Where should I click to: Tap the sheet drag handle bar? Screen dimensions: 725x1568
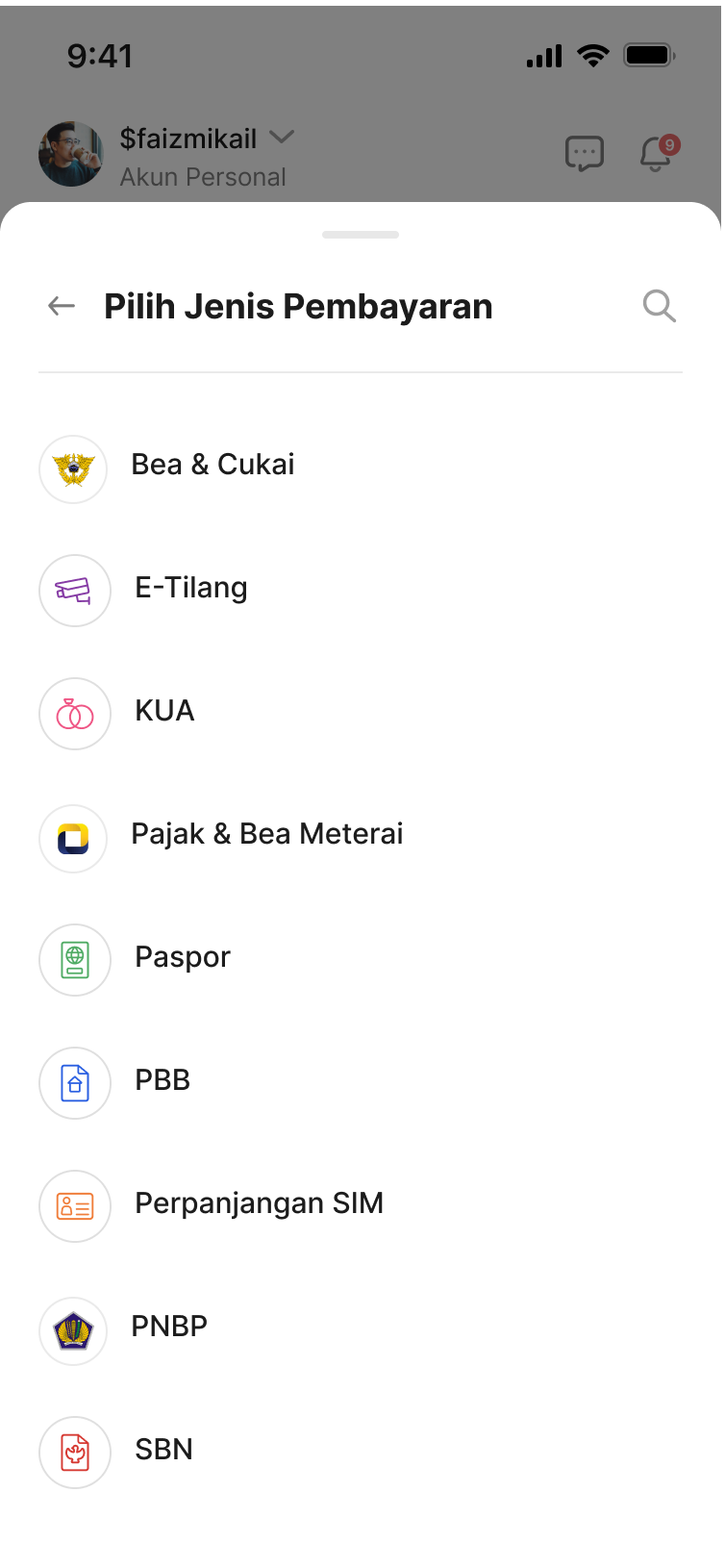click(362, 234)
